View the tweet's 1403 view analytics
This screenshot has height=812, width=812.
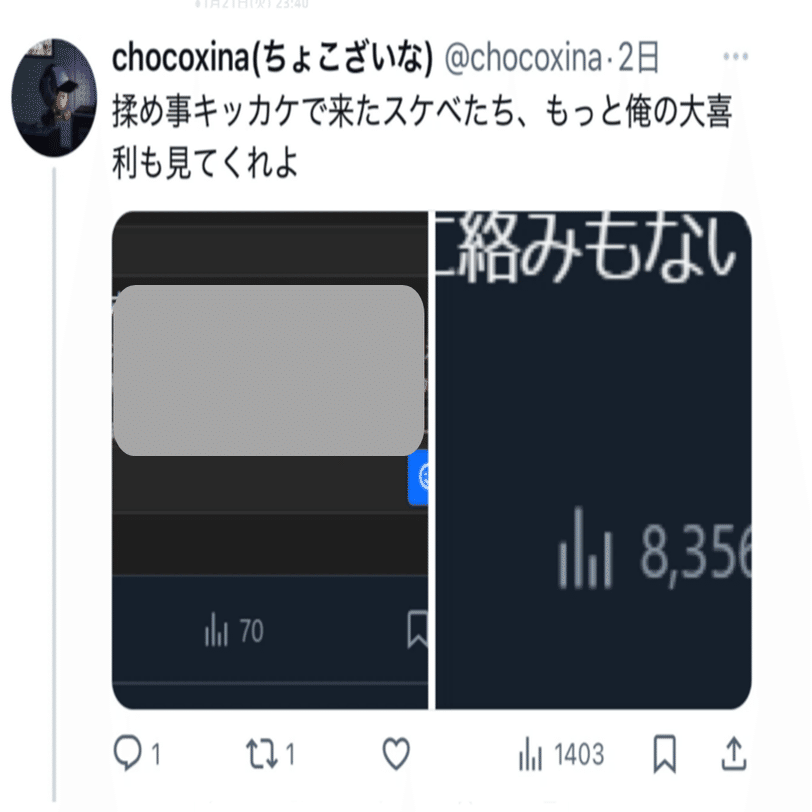click(x=561, y=755)
